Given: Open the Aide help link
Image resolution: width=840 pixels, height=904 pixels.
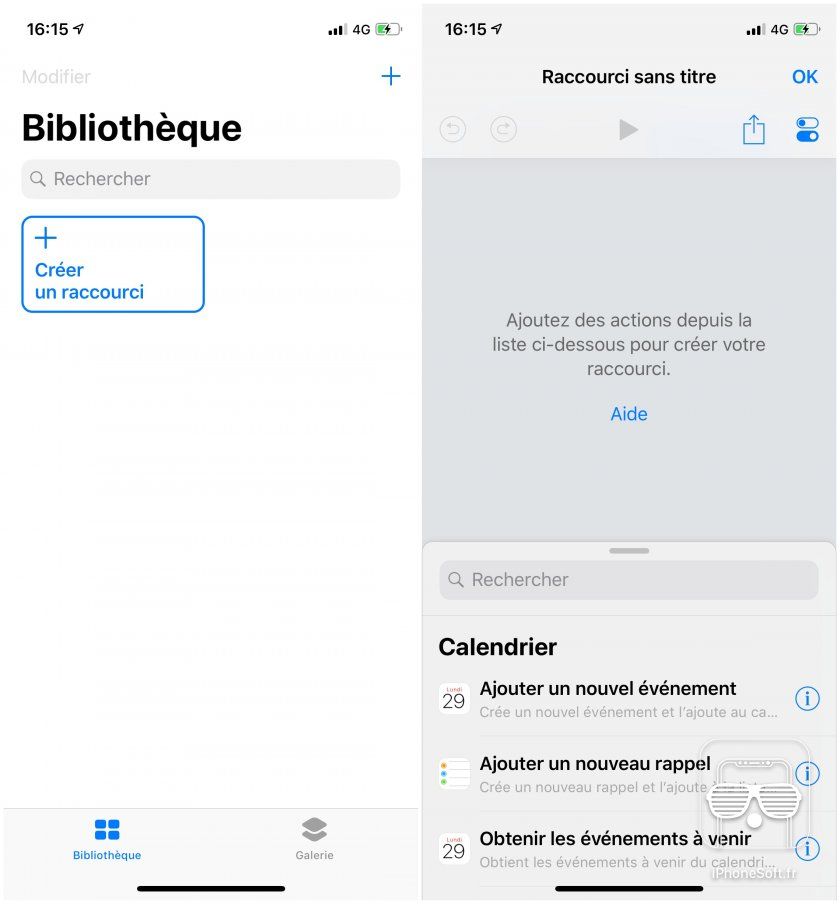Looking at the screenshot, I should pos(629,414).
